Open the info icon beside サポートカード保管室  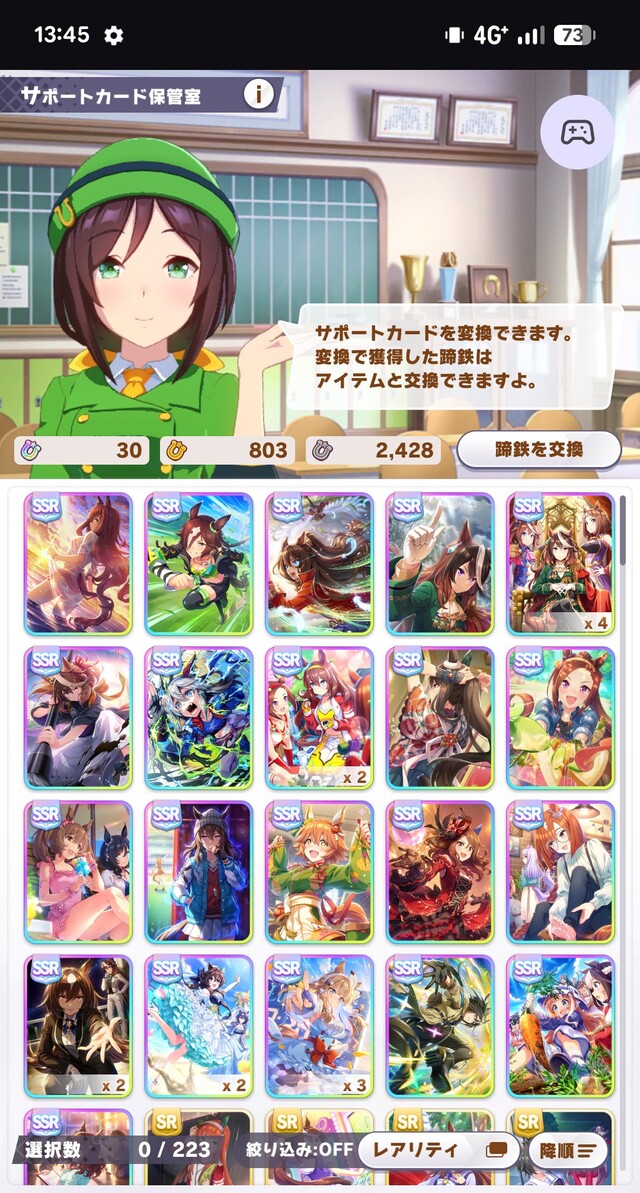point(258,94)
